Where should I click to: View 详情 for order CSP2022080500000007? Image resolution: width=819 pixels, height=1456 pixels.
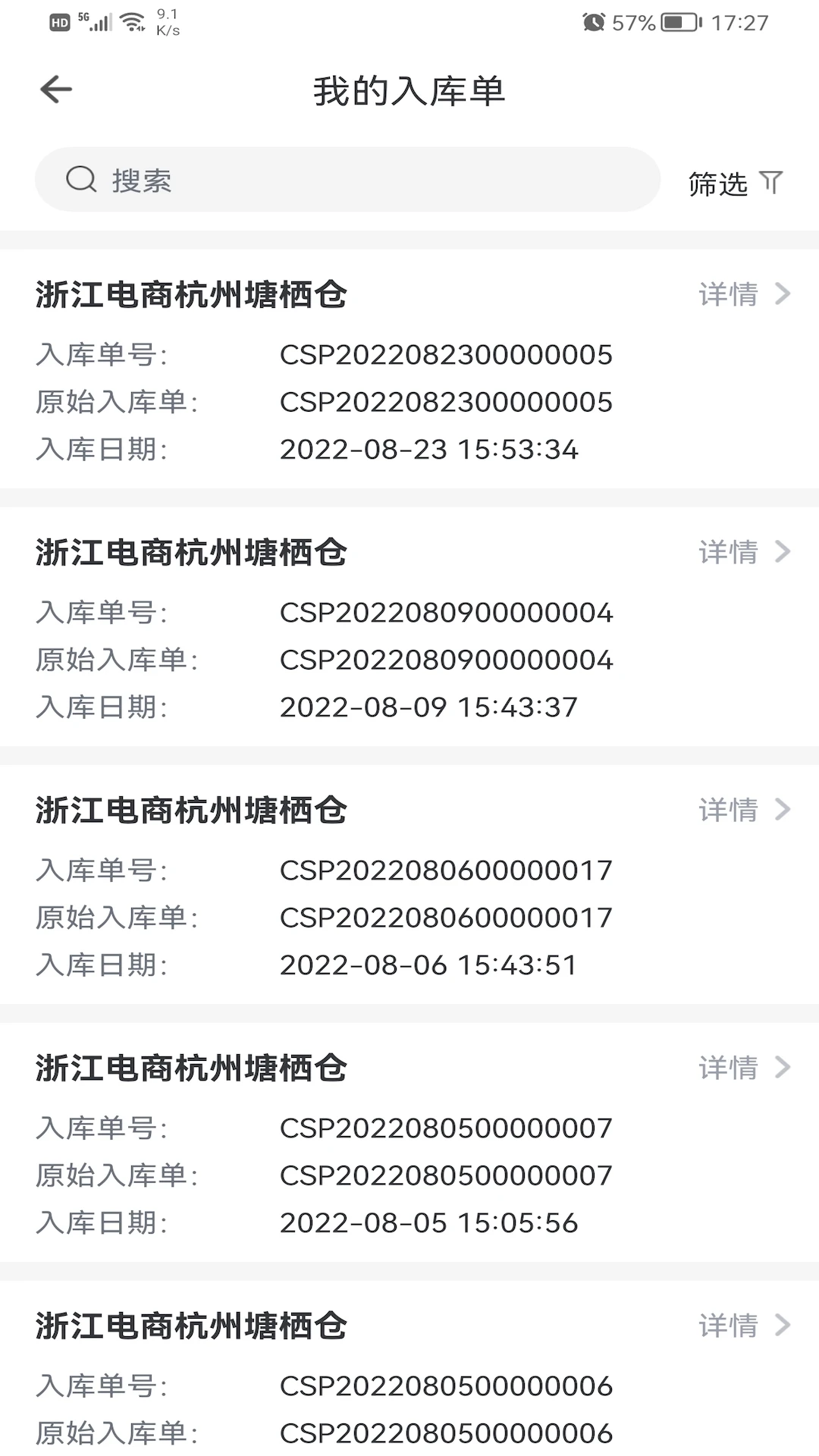coord(743,1068)
